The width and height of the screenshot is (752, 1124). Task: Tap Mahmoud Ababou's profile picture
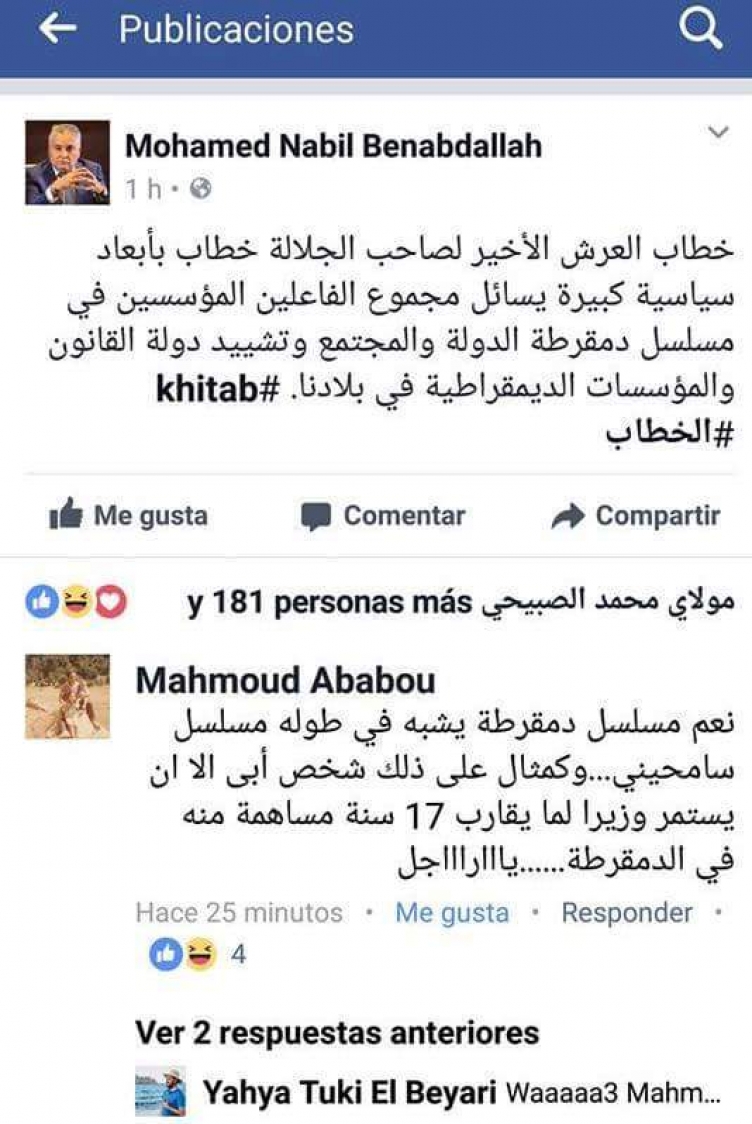click(x=67, y=697)
